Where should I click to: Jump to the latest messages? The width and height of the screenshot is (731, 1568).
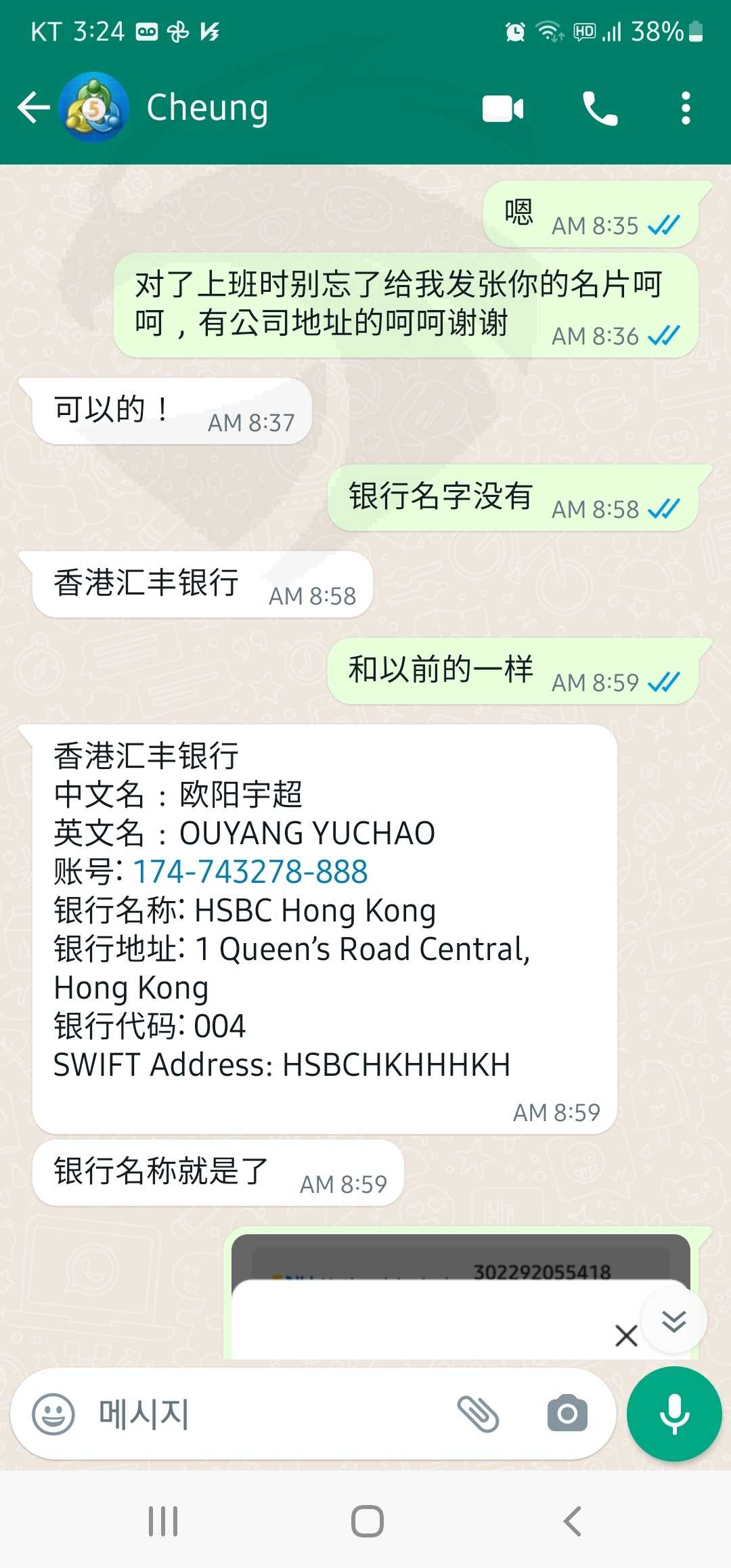[x=673, y=1321]
